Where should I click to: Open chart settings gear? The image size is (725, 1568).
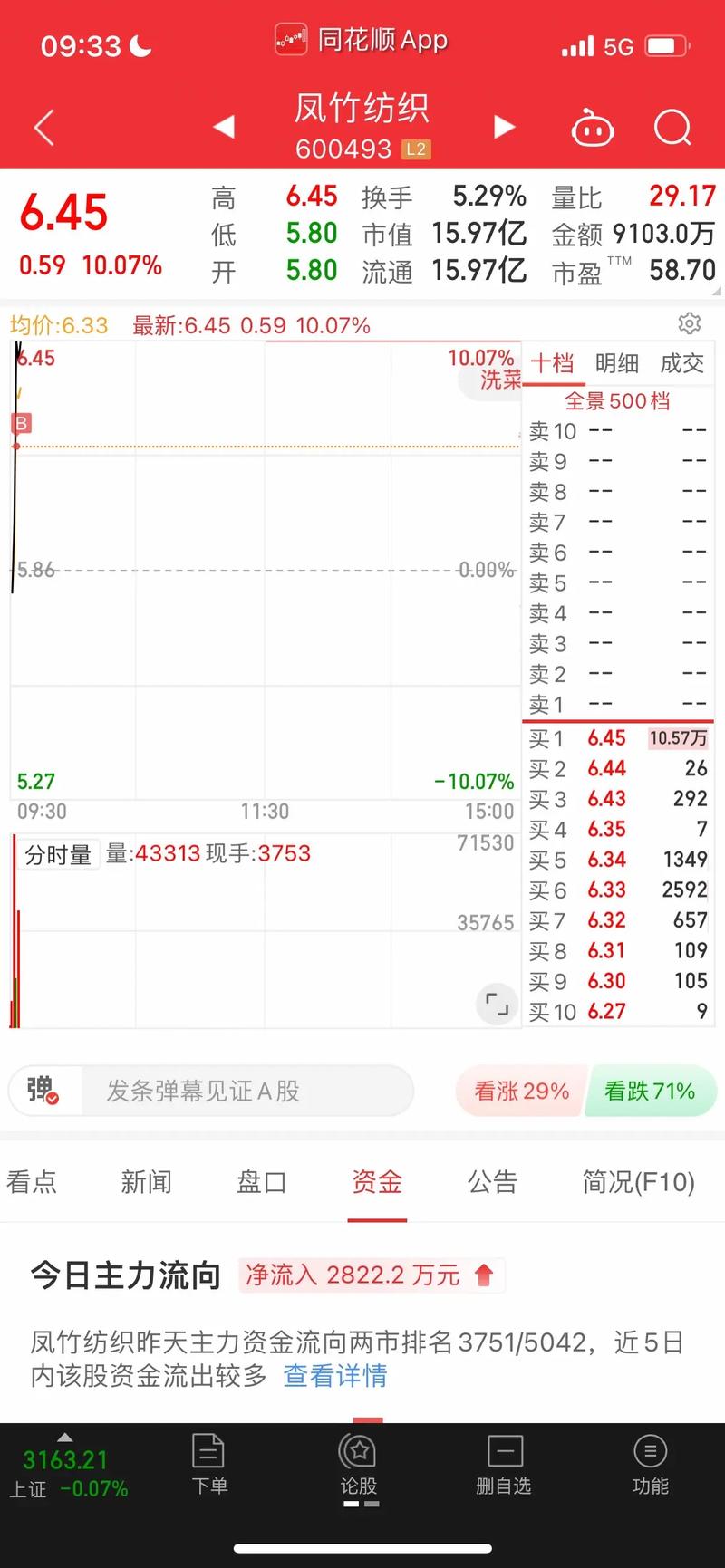690,323
